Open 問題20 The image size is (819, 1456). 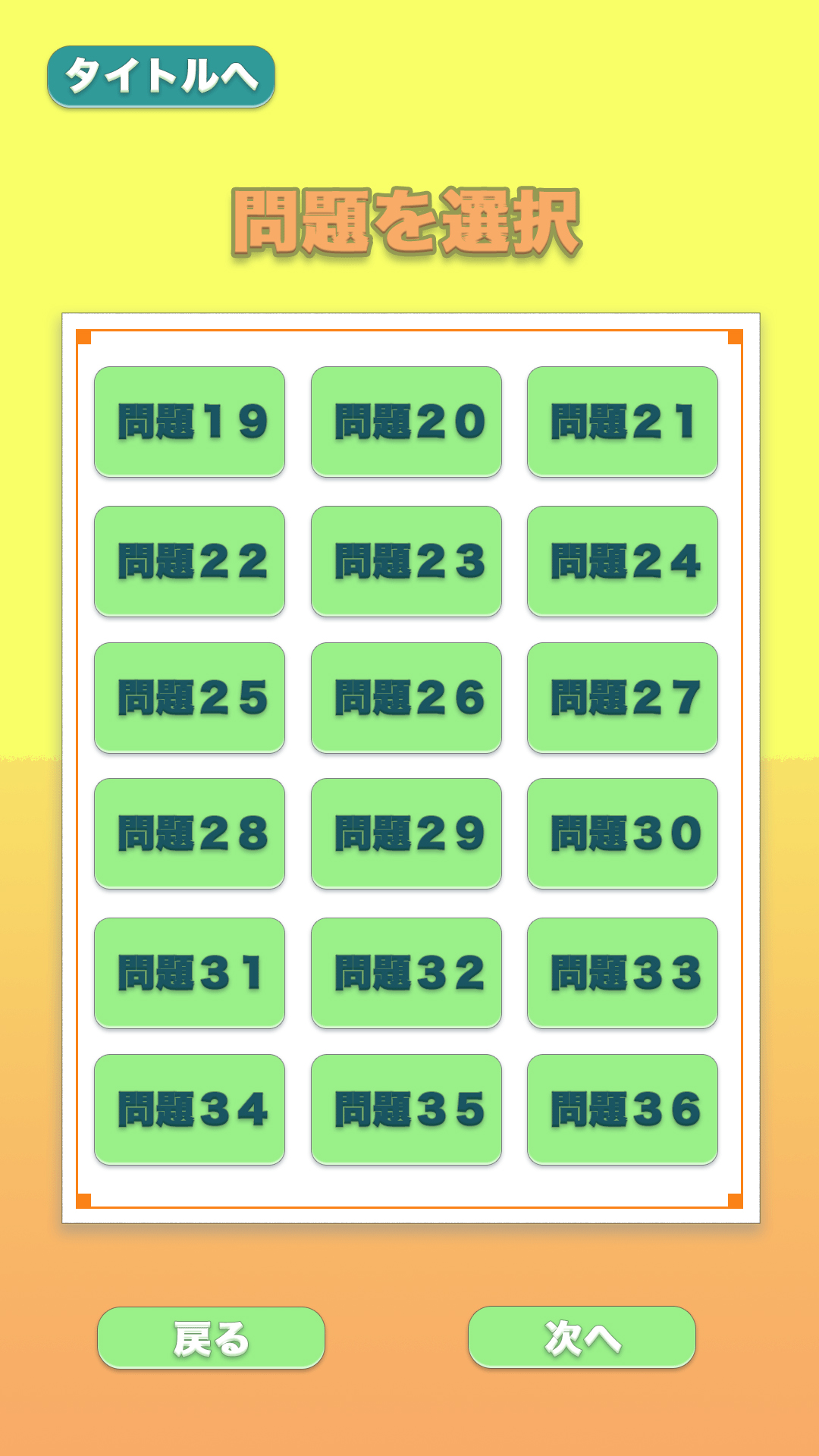point(406,422)
